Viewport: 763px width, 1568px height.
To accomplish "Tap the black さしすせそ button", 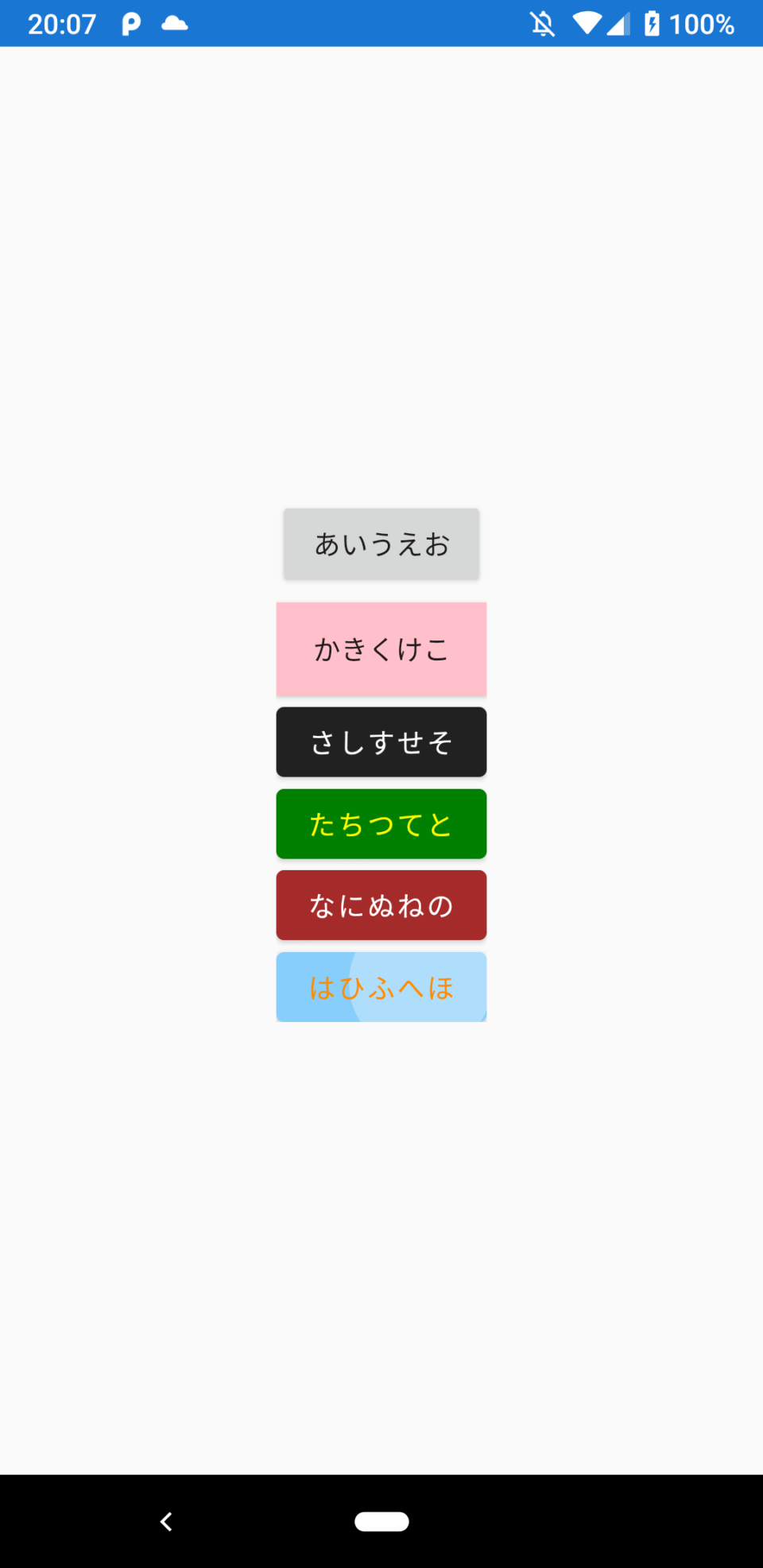I will (381, 742).
